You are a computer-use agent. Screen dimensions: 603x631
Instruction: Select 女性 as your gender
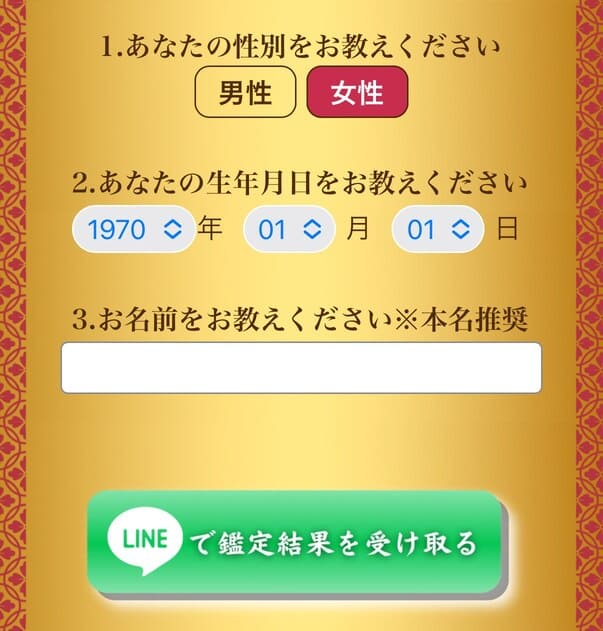tap(357, 92)
